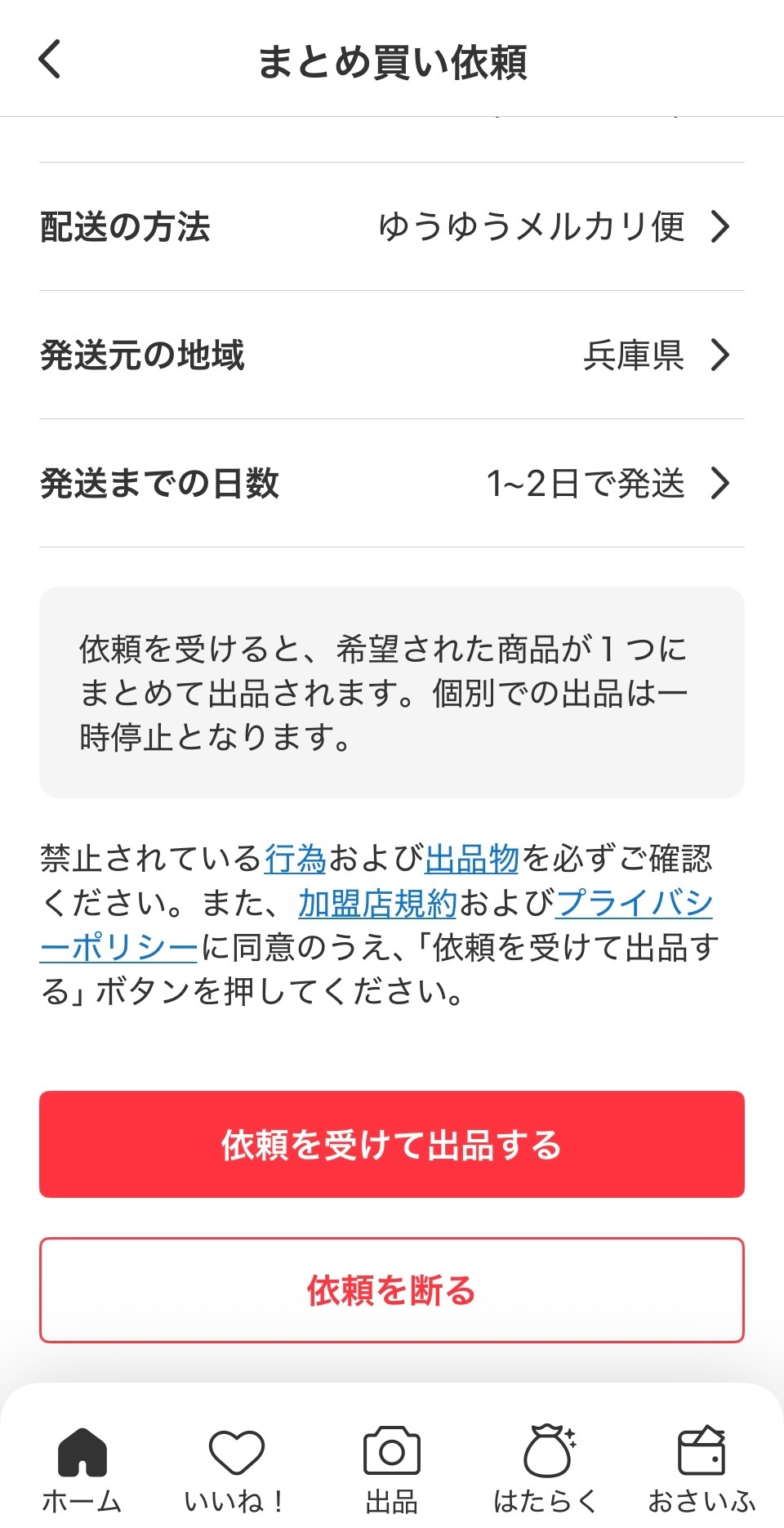Change 発送元の地域 setting
The image size is (784, 1528).
click(392, 355)
